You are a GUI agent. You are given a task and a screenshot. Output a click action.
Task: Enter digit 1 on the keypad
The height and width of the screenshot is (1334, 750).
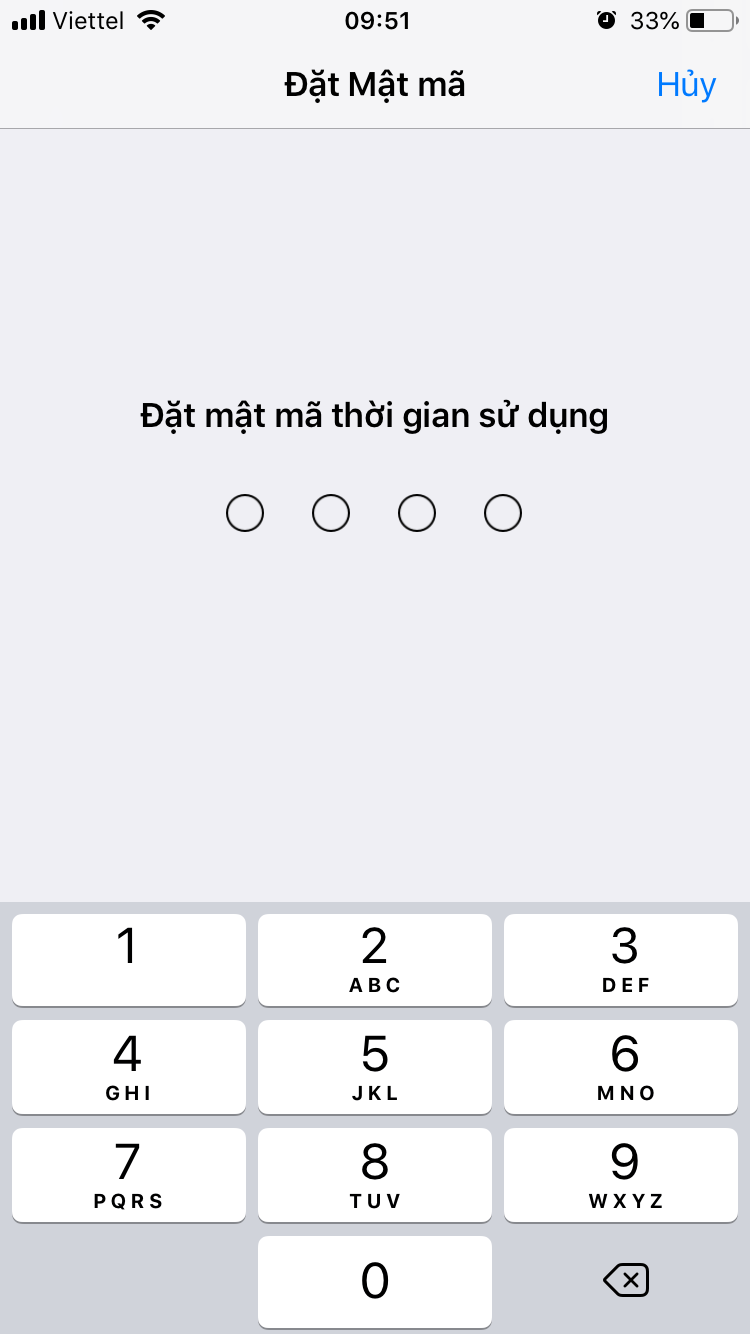[128, 959]
